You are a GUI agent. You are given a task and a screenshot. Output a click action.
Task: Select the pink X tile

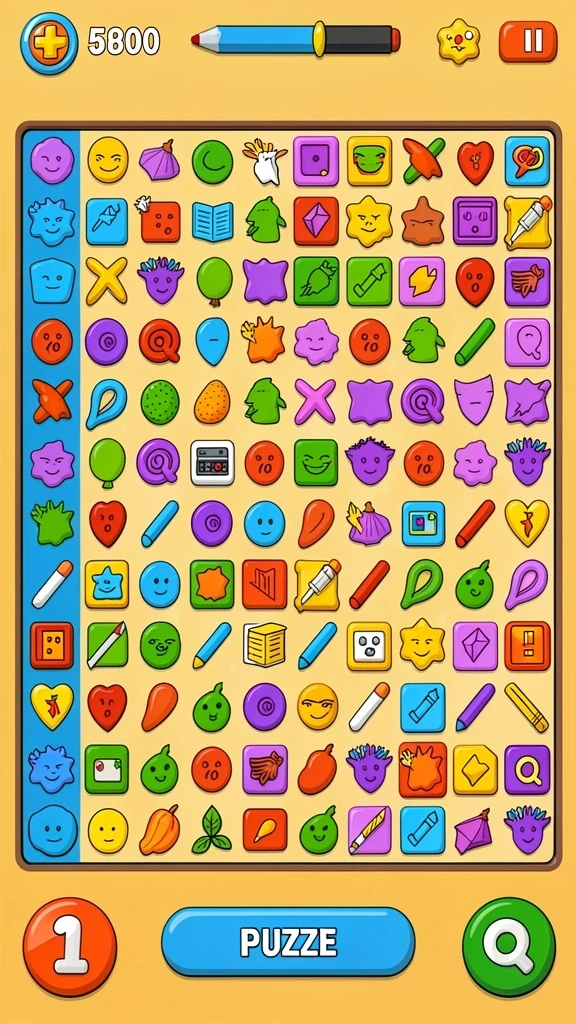[315, 401]
